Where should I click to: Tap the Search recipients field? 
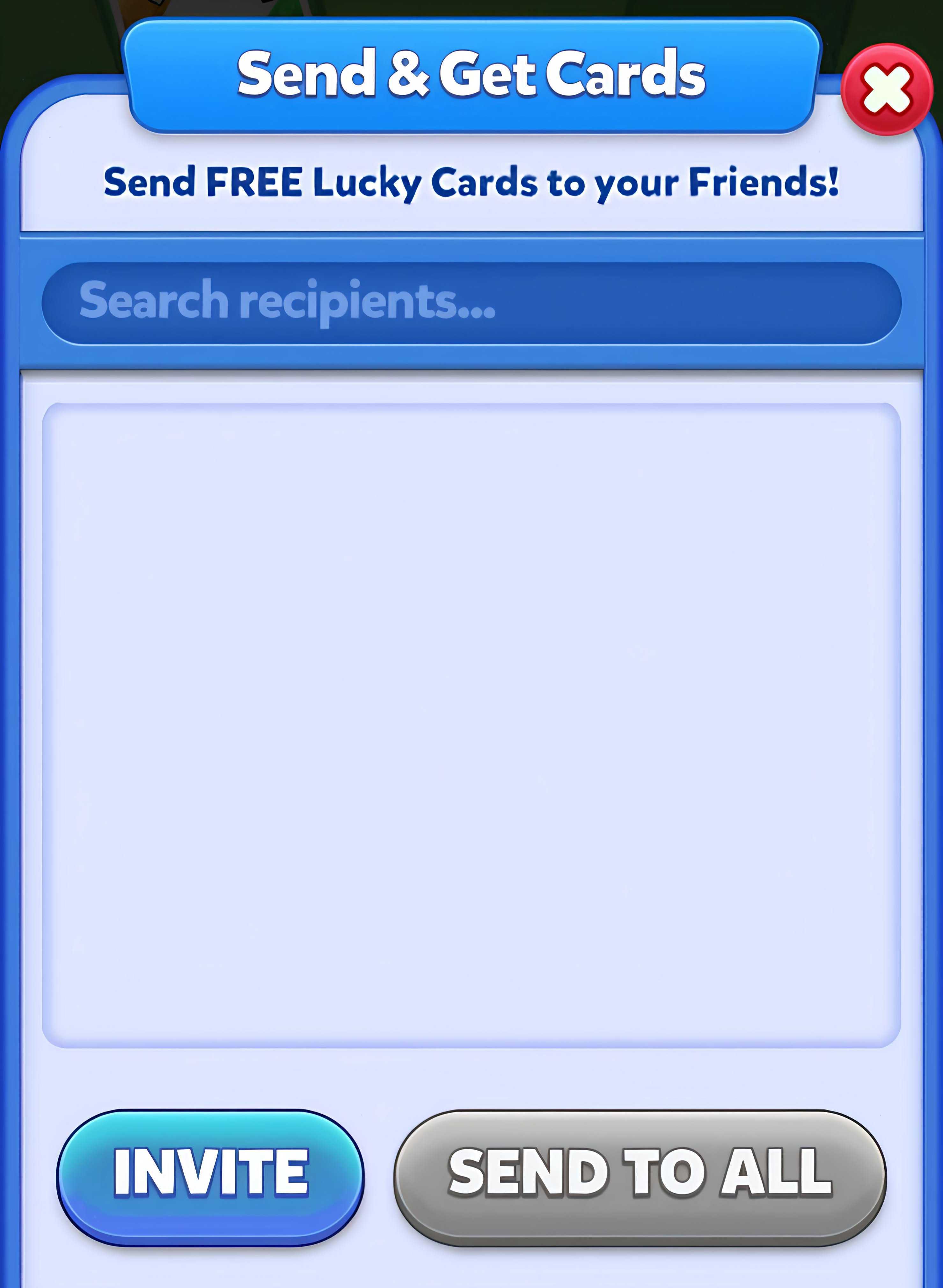point(471,303)
